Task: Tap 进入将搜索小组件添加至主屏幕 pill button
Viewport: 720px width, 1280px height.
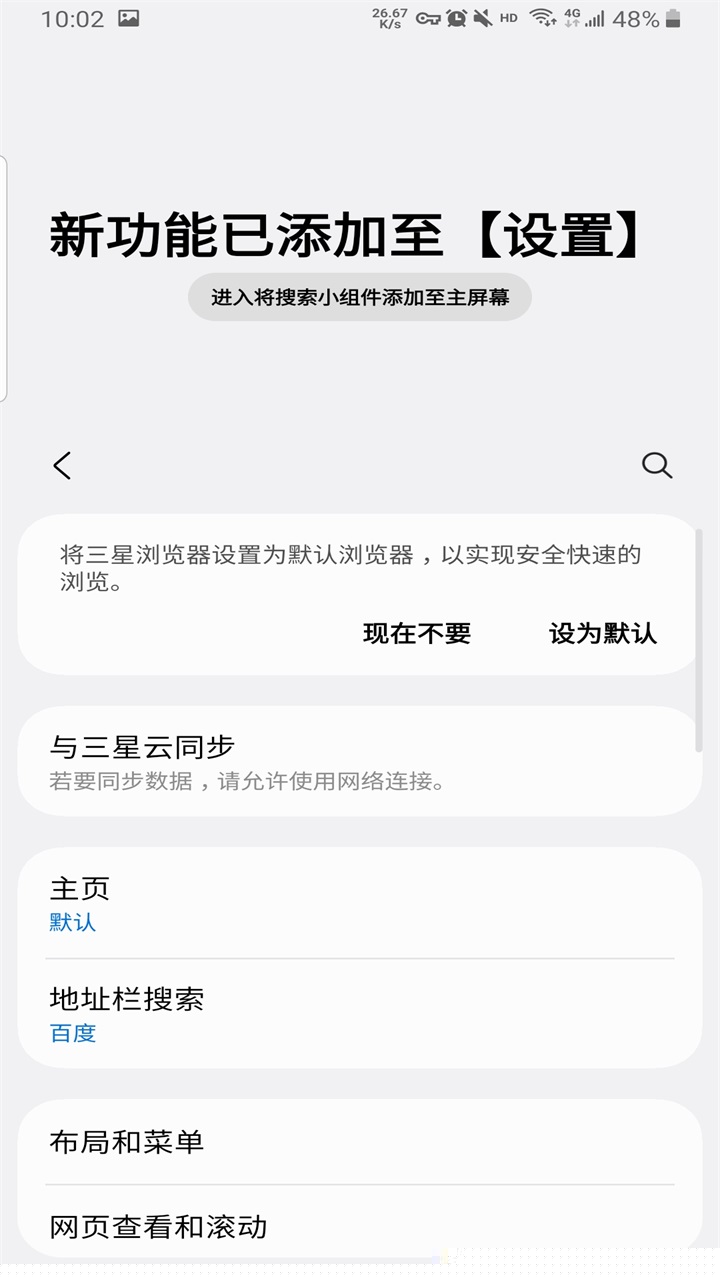Action: [360, 297]
